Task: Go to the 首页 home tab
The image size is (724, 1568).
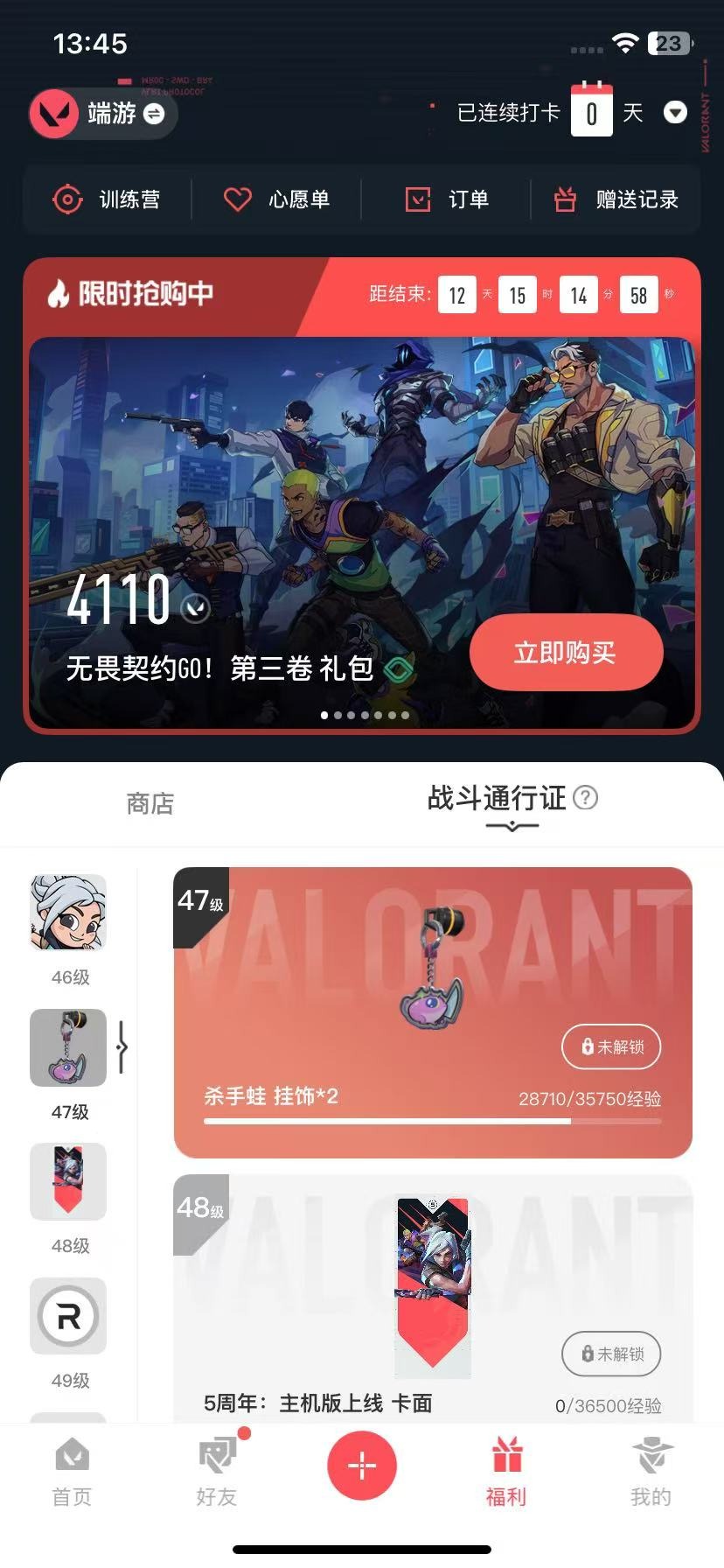Action: coord(72,1472)
